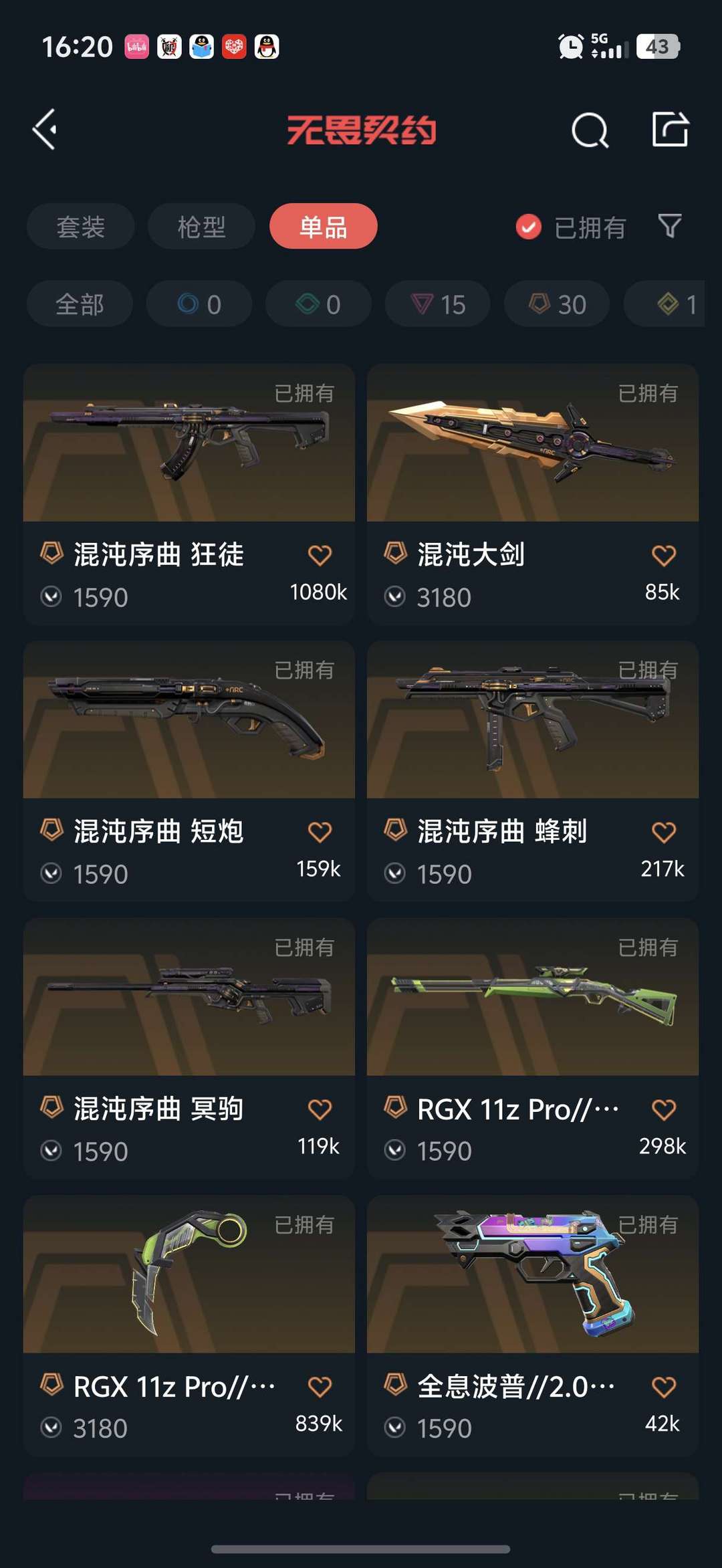The height and width of the screenshot is (1568, 722).
Task: Favorite the RGX 11z Pro skin priced 1590
Action: click(663, 1109)
